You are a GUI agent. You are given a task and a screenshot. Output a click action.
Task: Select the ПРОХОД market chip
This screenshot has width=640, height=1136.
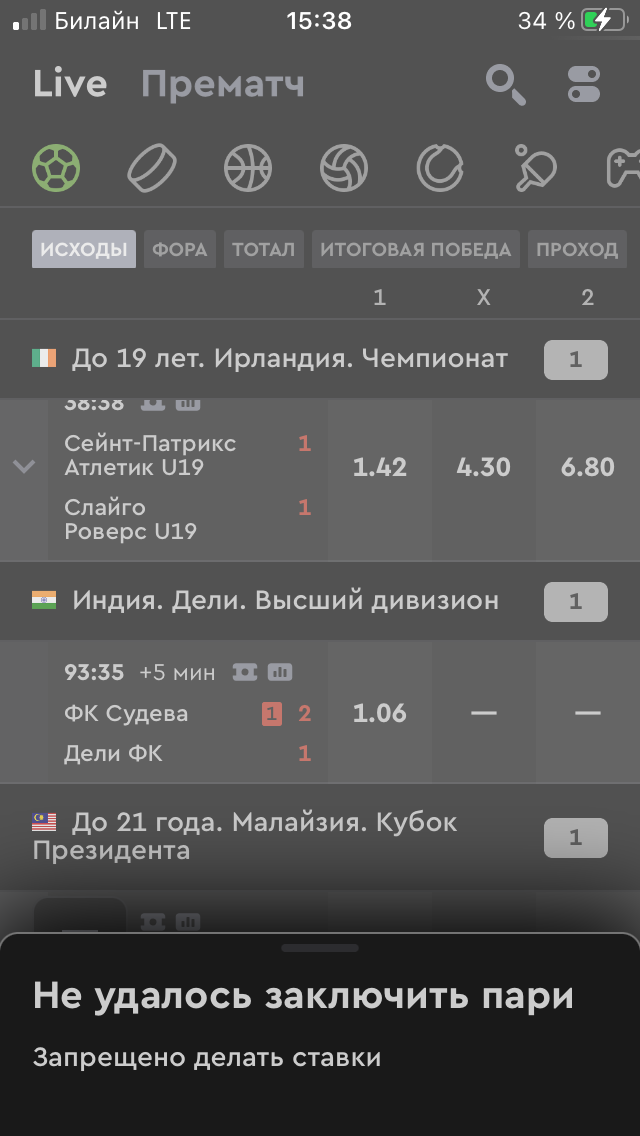click(577, 250)
